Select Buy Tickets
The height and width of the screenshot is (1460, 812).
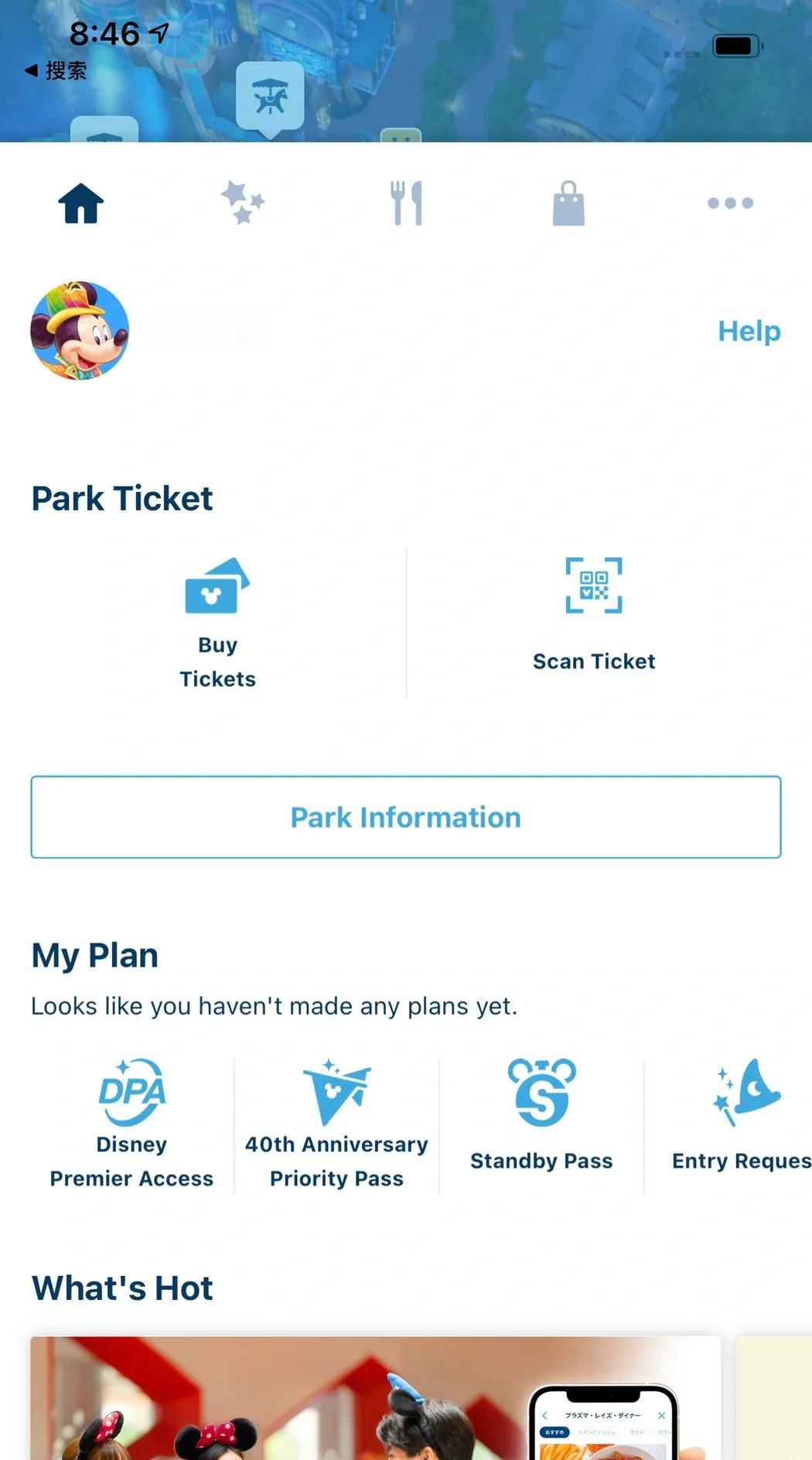[217, 623]
